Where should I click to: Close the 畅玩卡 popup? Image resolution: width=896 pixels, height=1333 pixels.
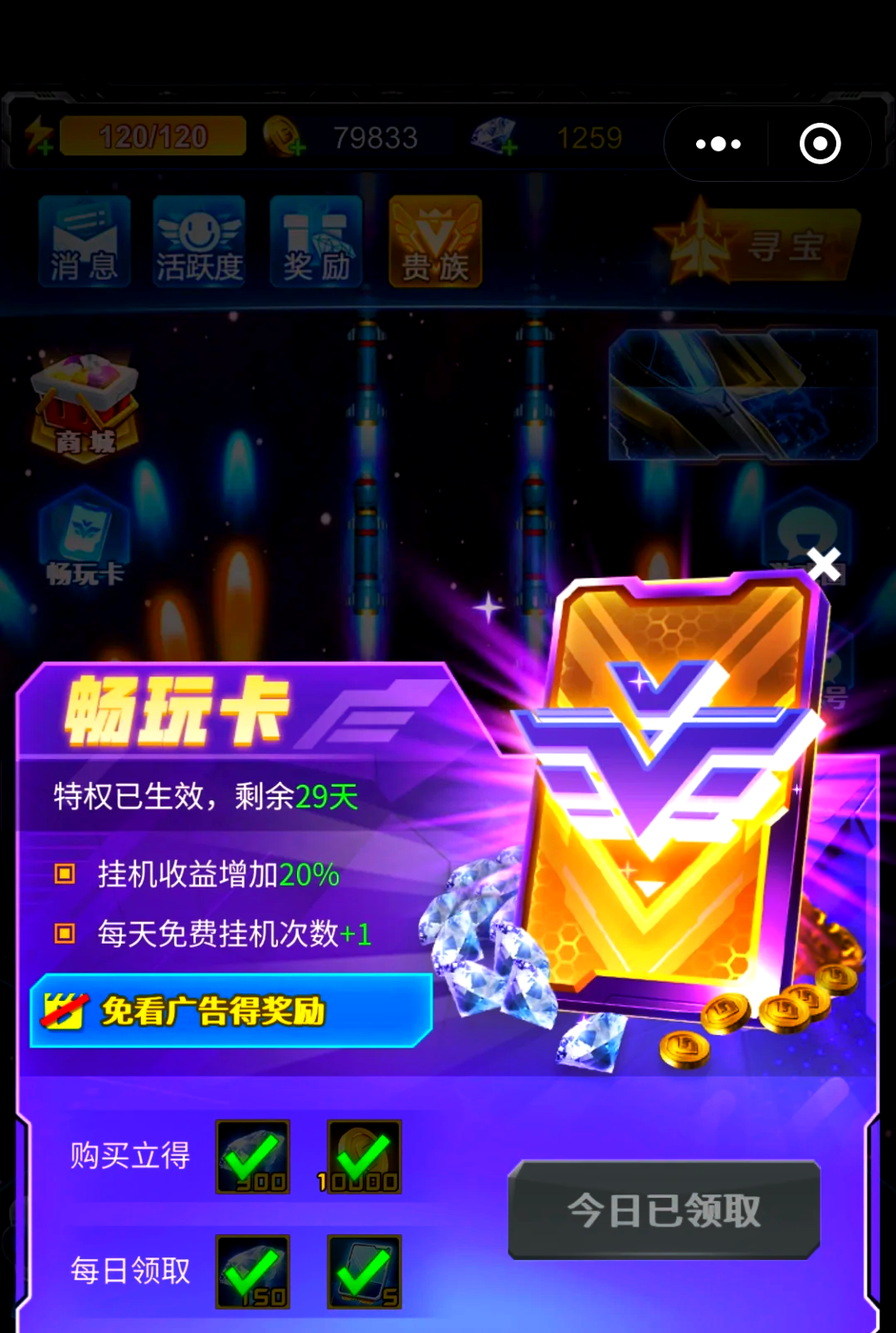(x=824, y=564)
